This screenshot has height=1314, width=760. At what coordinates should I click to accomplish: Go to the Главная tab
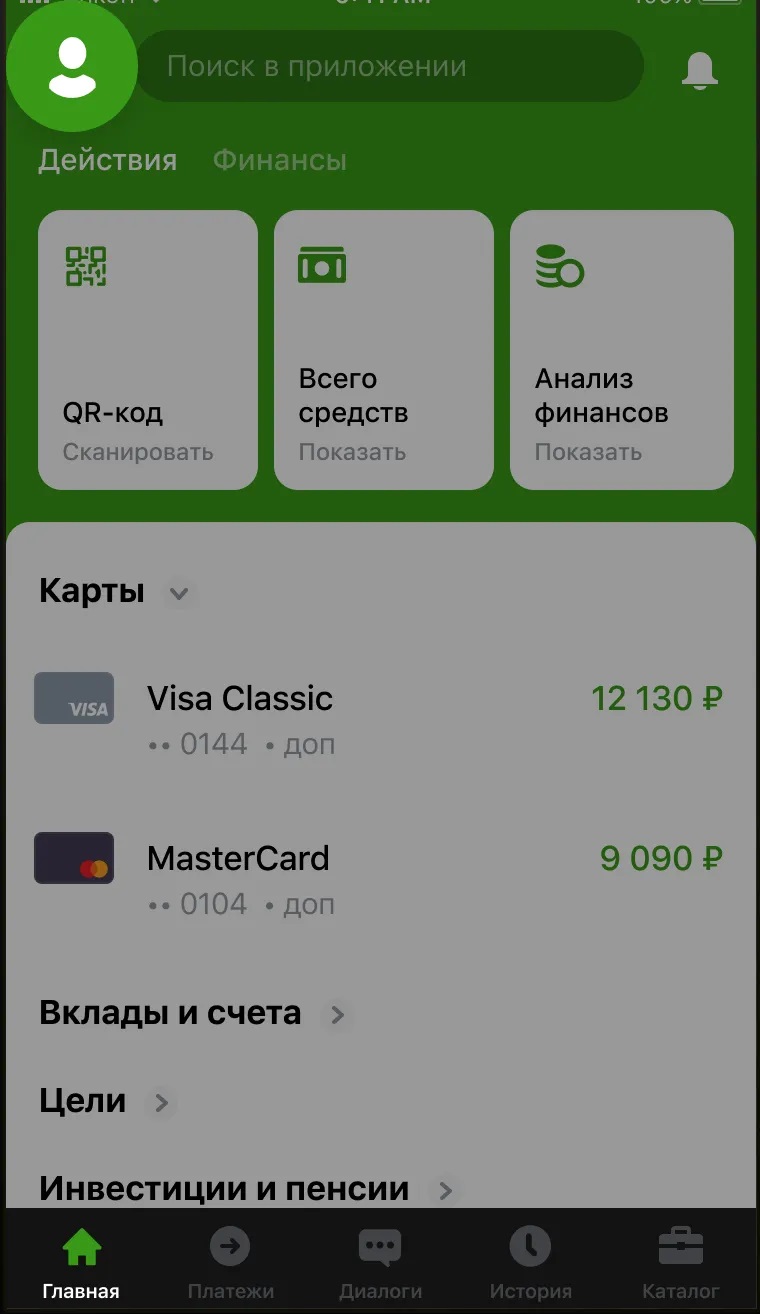81,1262
